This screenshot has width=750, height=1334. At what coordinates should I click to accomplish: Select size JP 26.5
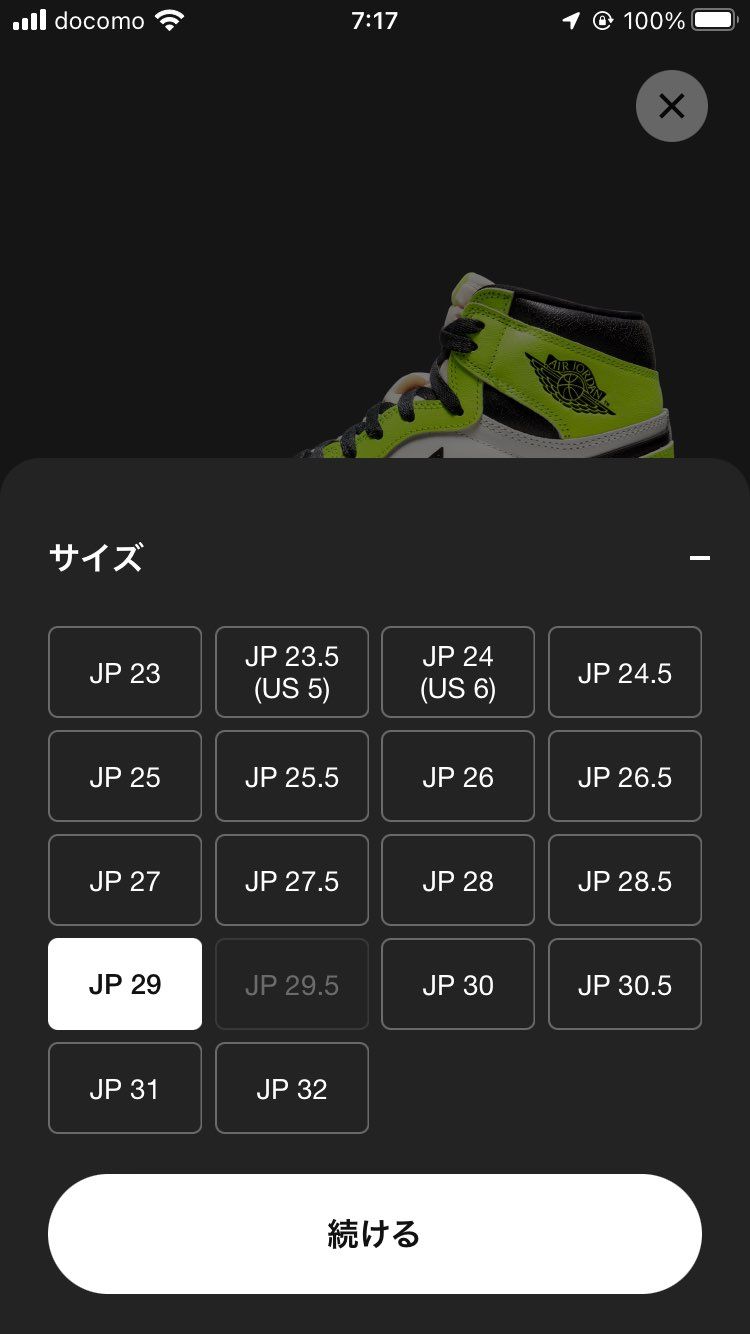624,776
